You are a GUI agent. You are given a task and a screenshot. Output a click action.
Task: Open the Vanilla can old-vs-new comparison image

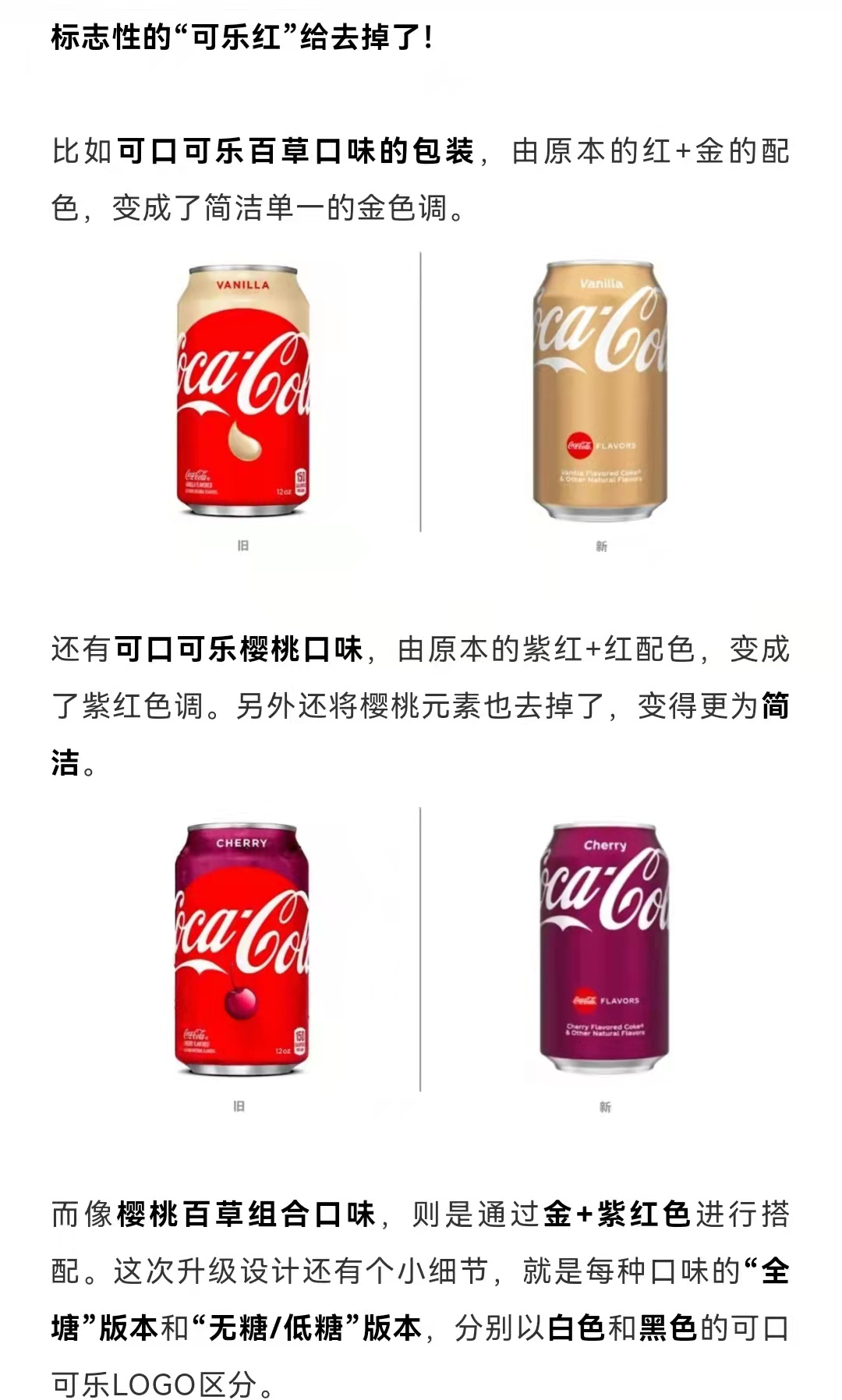point(421,404)
